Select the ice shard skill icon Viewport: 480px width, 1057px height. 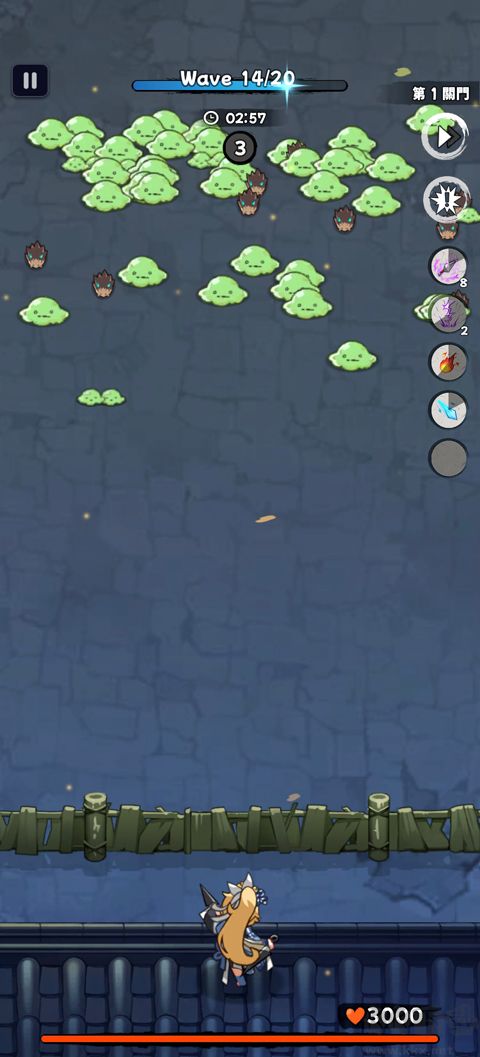click(448, 410)
